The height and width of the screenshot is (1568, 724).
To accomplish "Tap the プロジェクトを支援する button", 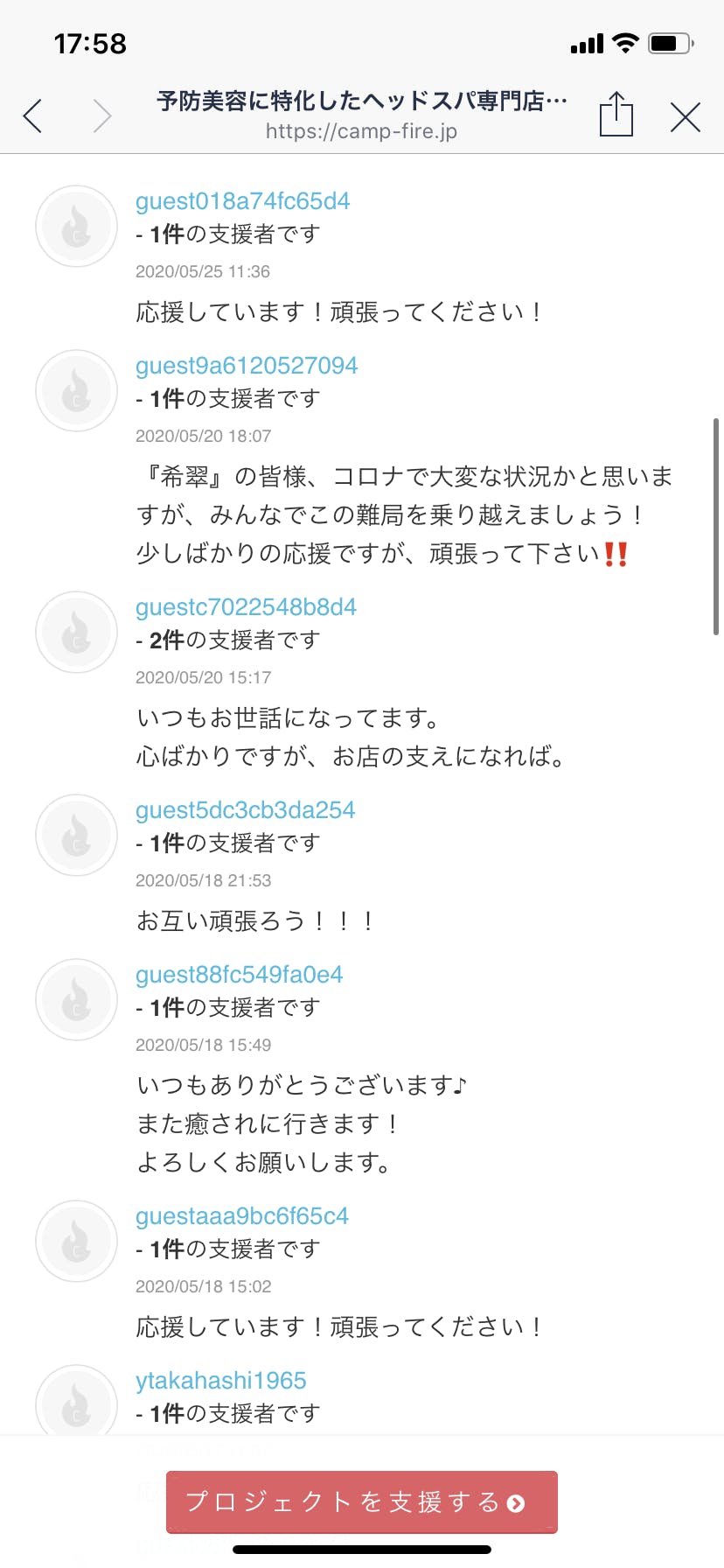I will [361, 1502].
